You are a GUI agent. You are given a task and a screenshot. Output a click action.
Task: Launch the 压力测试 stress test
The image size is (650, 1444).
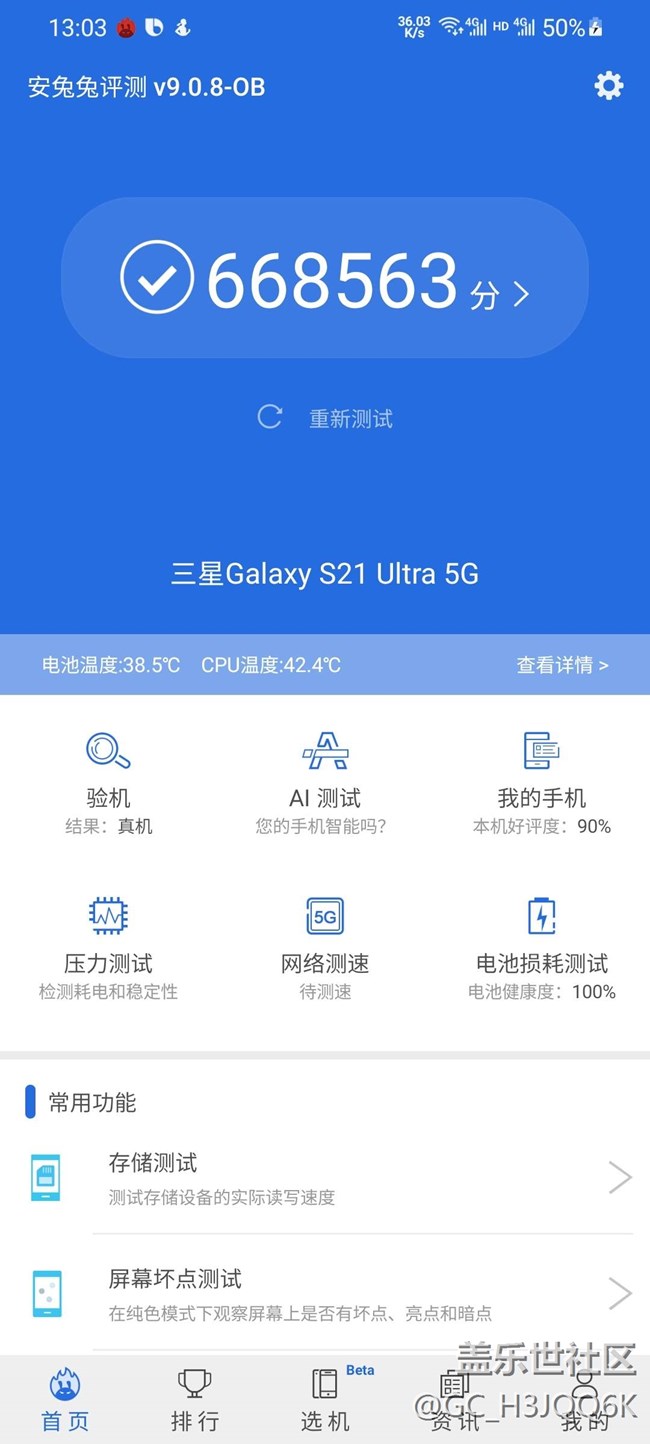(x=108, y=948)
